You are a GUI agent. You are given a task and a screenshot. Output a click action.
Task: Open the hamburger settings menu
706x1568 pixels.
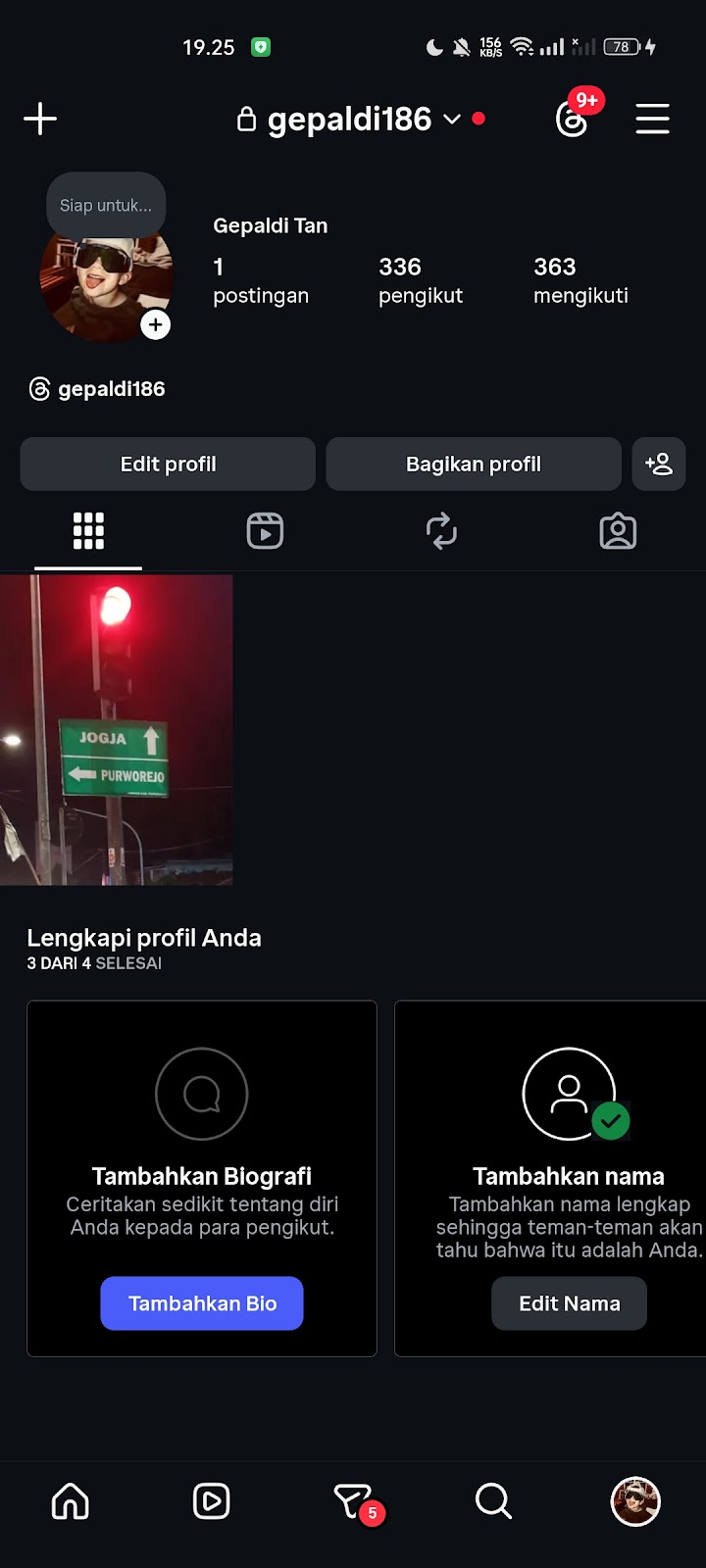(x=652, y=120)
